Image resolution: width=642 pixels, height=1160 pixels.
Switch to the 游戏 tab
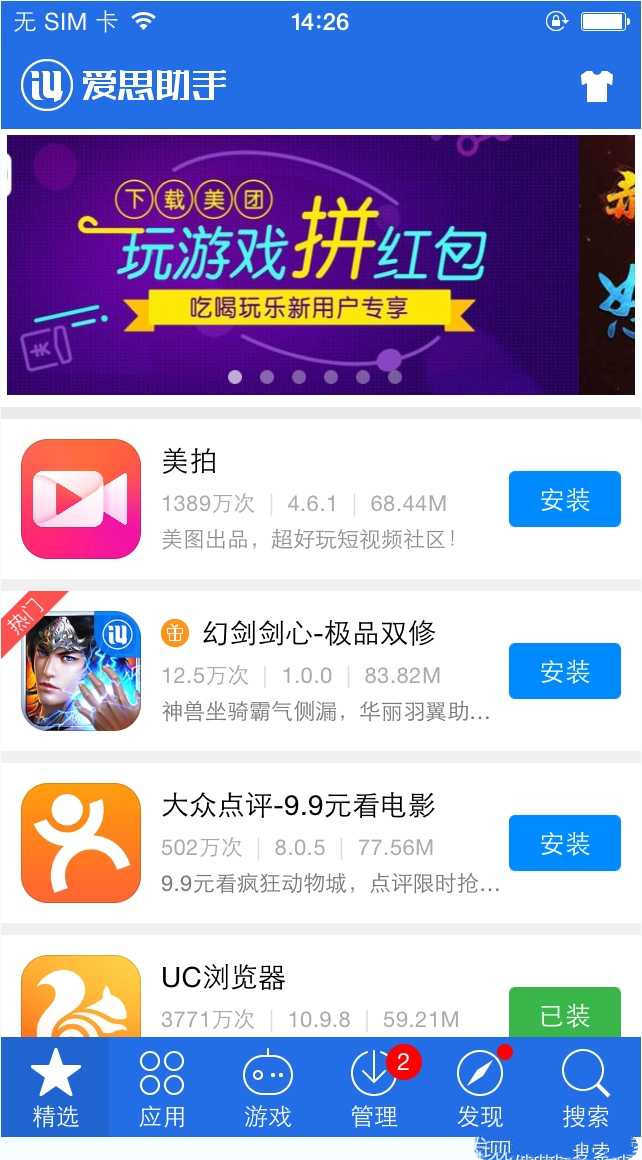click(x=268, y=1088)
